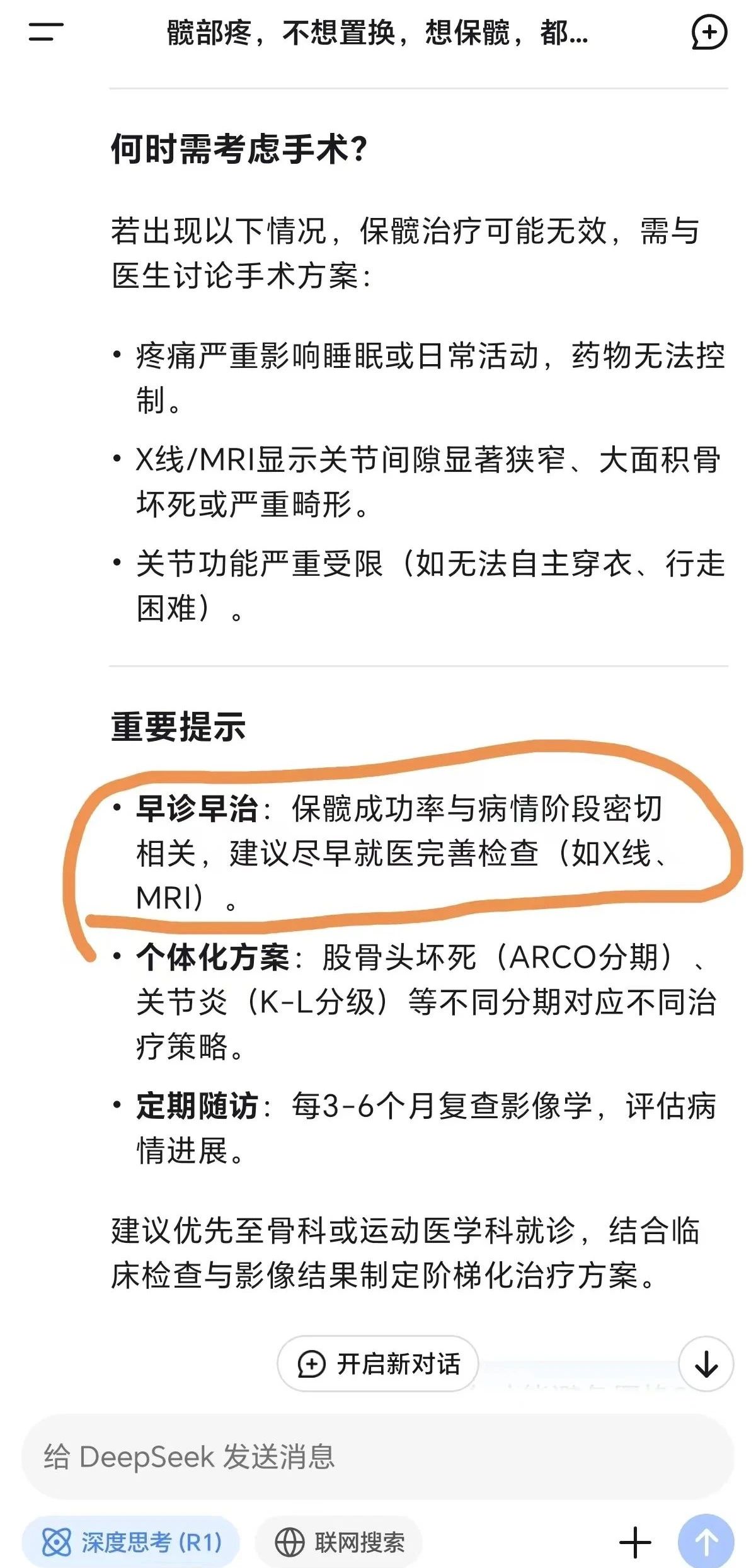Focus the 给 DeepSeek 发送消息 input field
This screenshot has height=1568, width=756.
(378, 1457)
